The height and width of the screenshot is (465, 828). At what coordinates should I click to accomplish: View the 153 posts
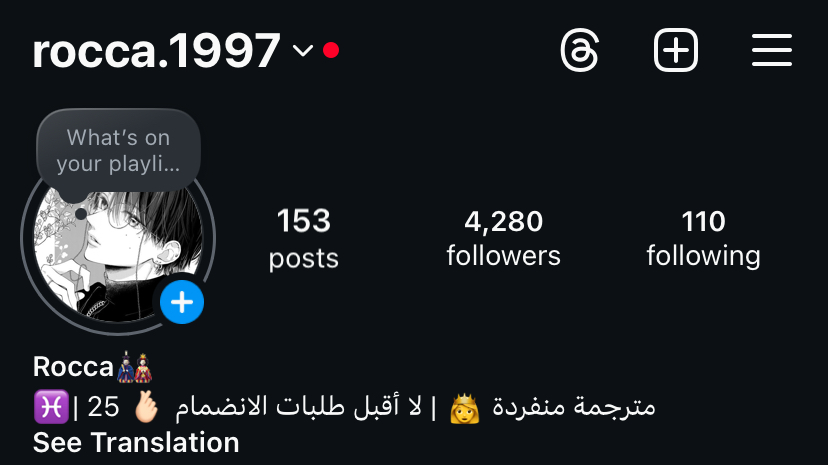coord(303,238)
